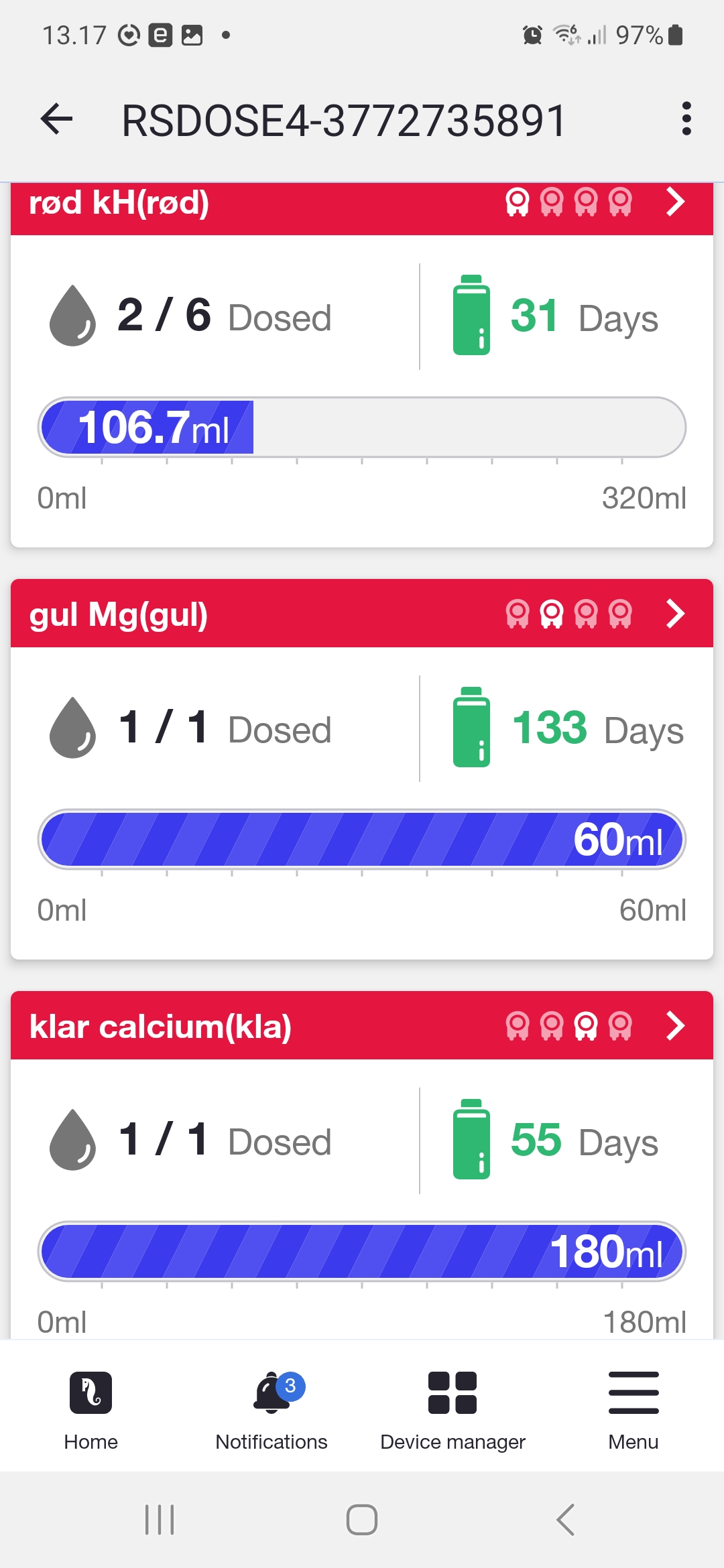Switch to the Home tab
The image size is (724, 1568).
pyautogui.click(x=91, y=1407)
